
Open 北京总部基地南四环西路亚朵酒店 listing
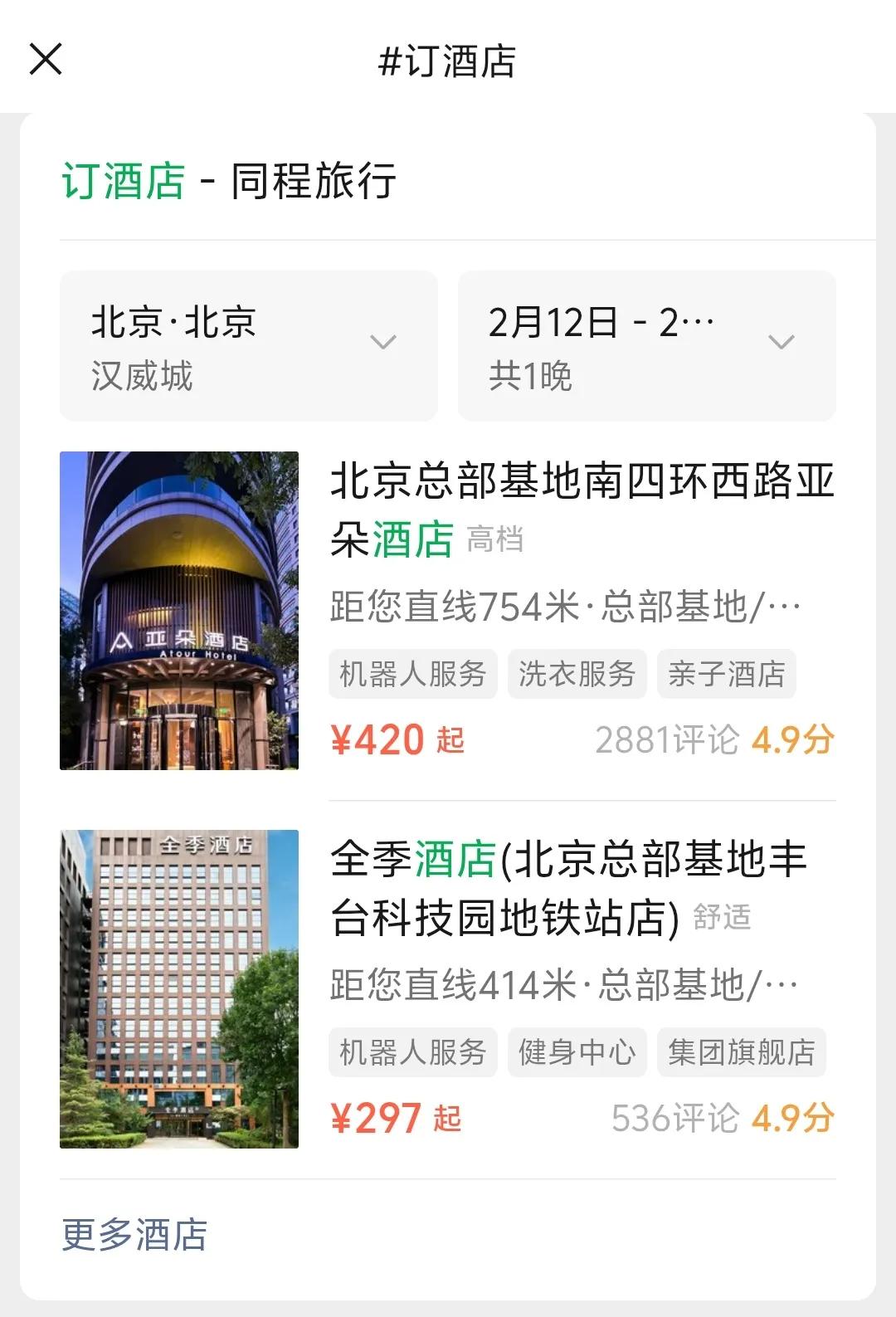[581, 510]
